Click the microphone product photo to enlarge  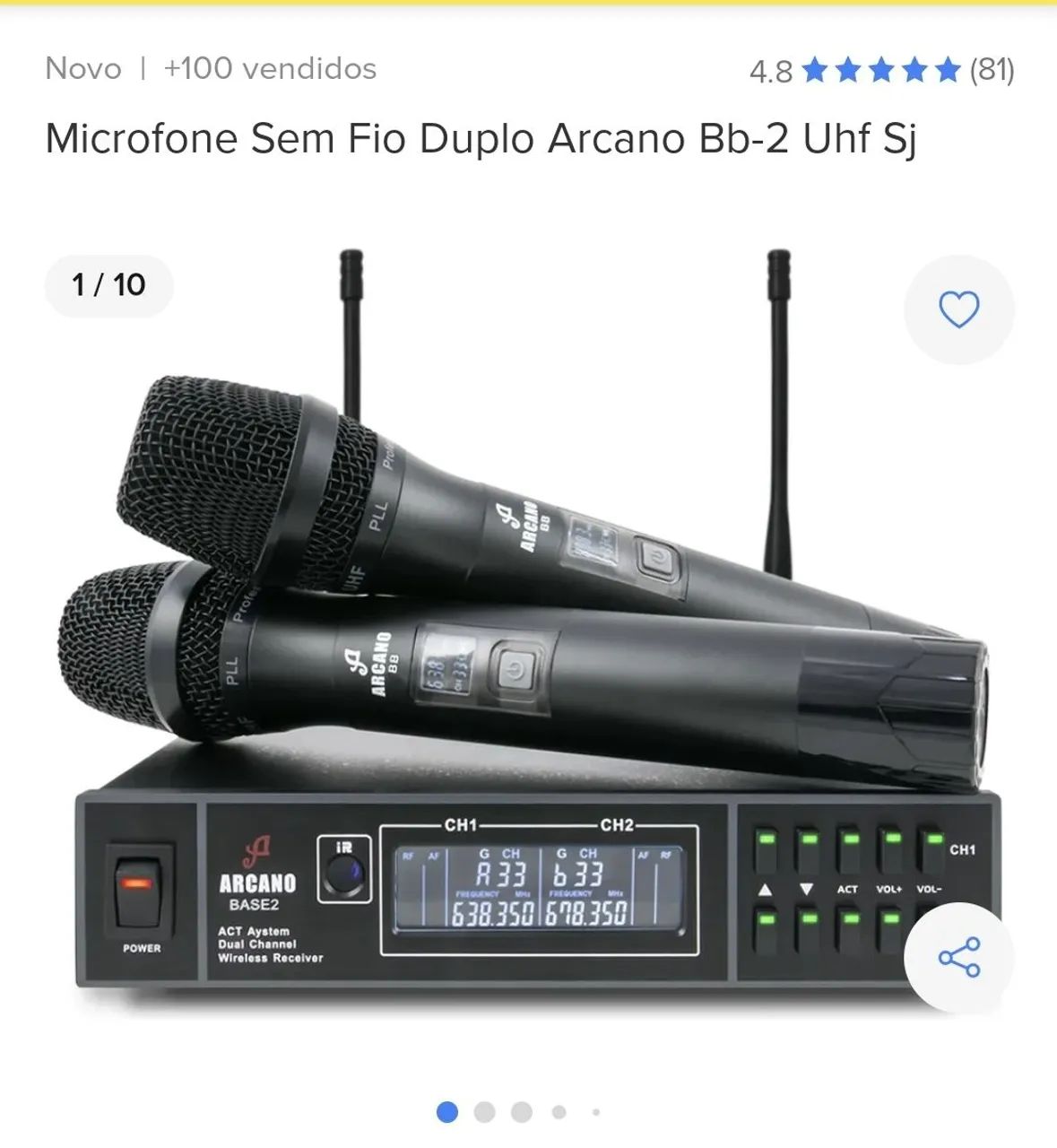[529, 628]
